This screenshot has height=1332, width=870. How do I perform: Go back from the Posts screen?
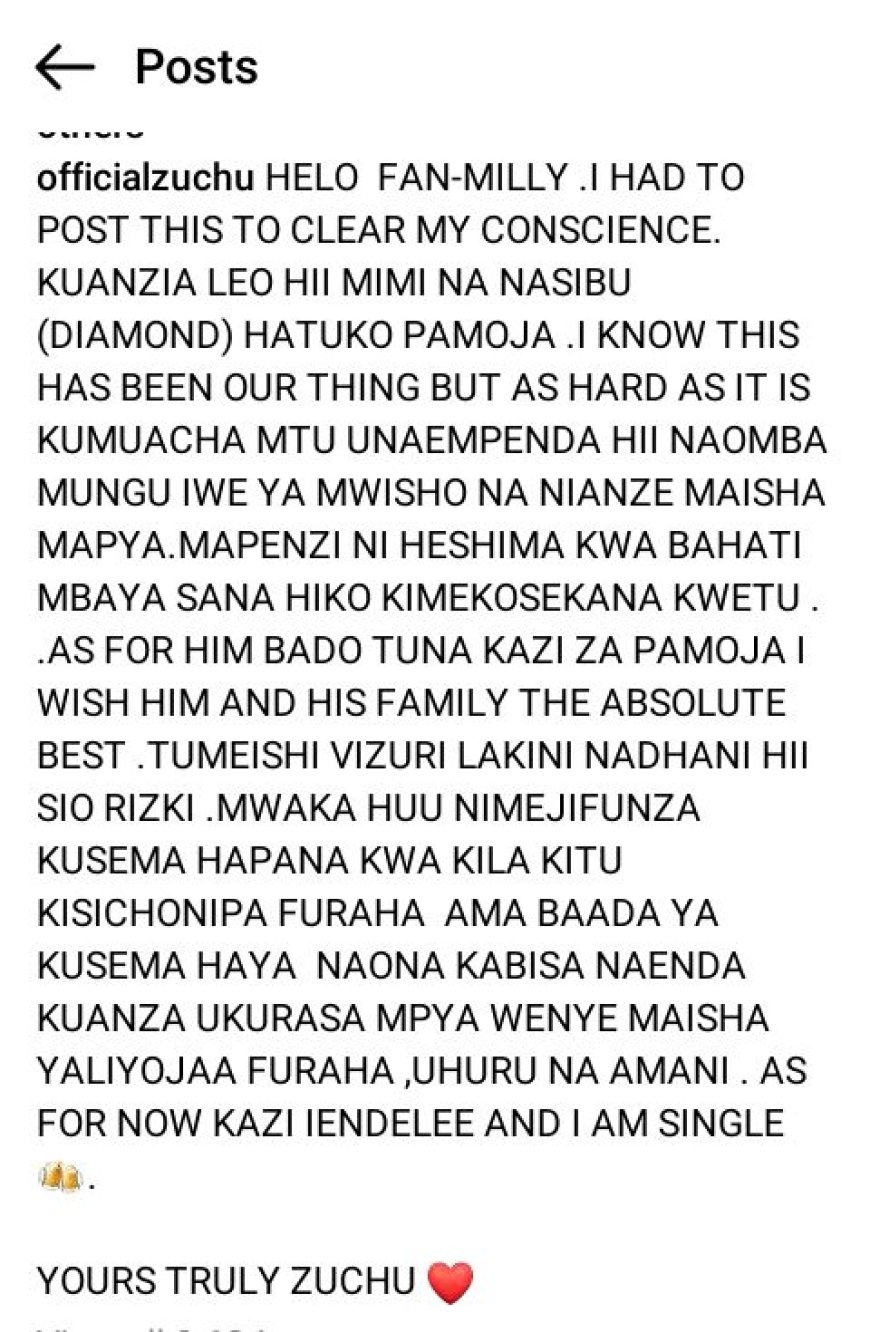[x=64, y=68]
